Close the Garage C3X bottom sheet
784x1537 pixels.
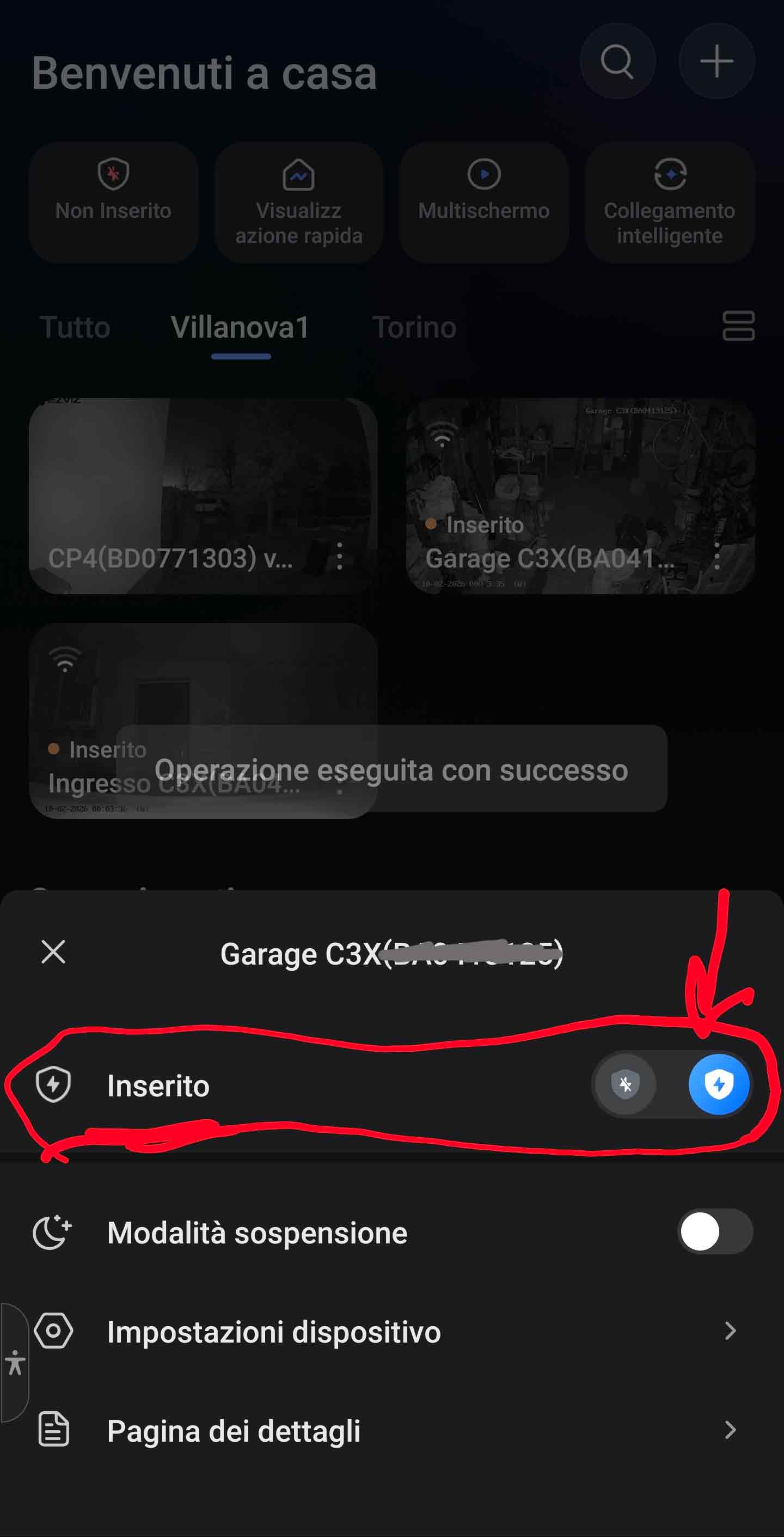coord(54,952)
